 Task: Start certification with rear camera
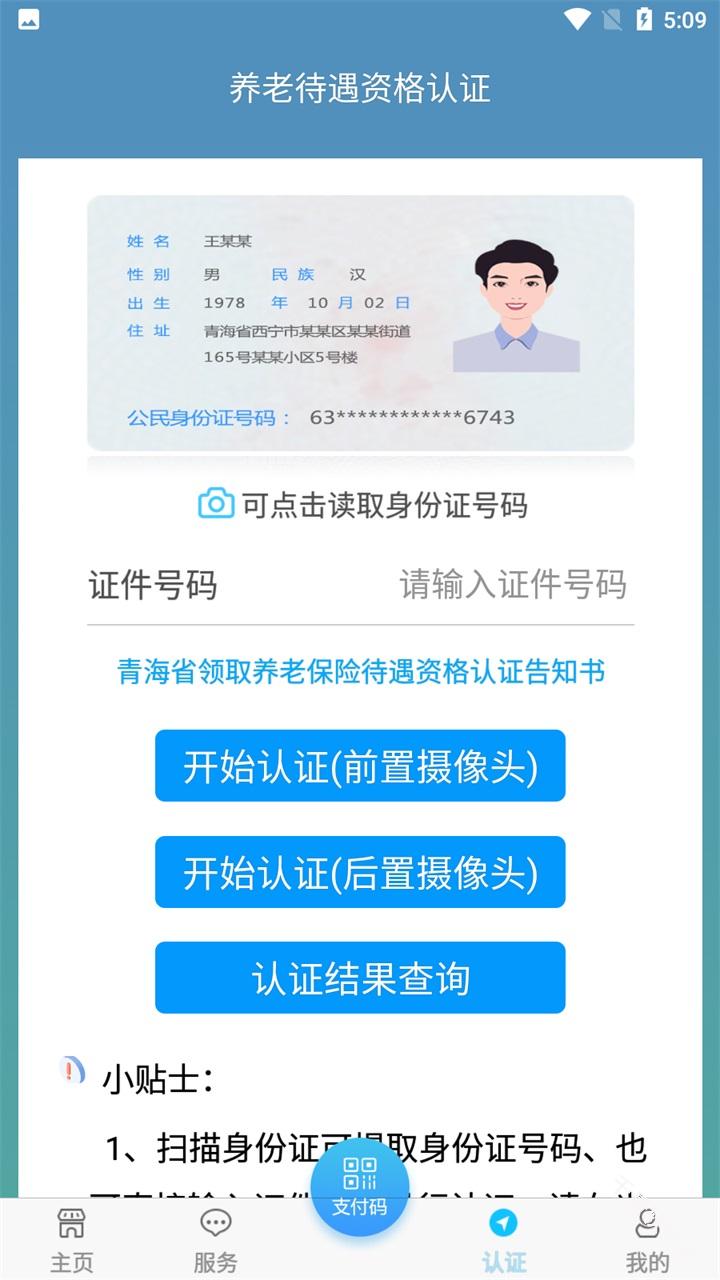pyautogui.click(x=360, y=872)
